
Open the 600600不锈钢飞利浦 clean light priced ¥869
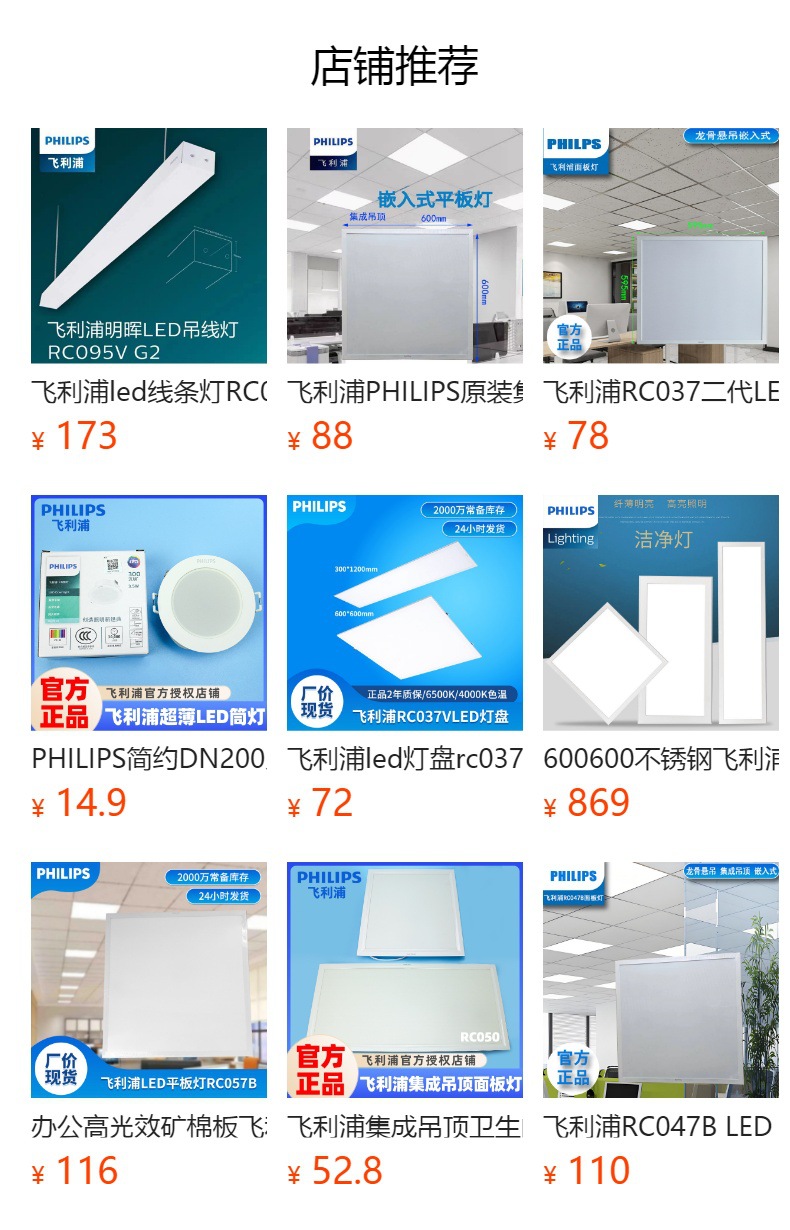[x=661, y=613]
